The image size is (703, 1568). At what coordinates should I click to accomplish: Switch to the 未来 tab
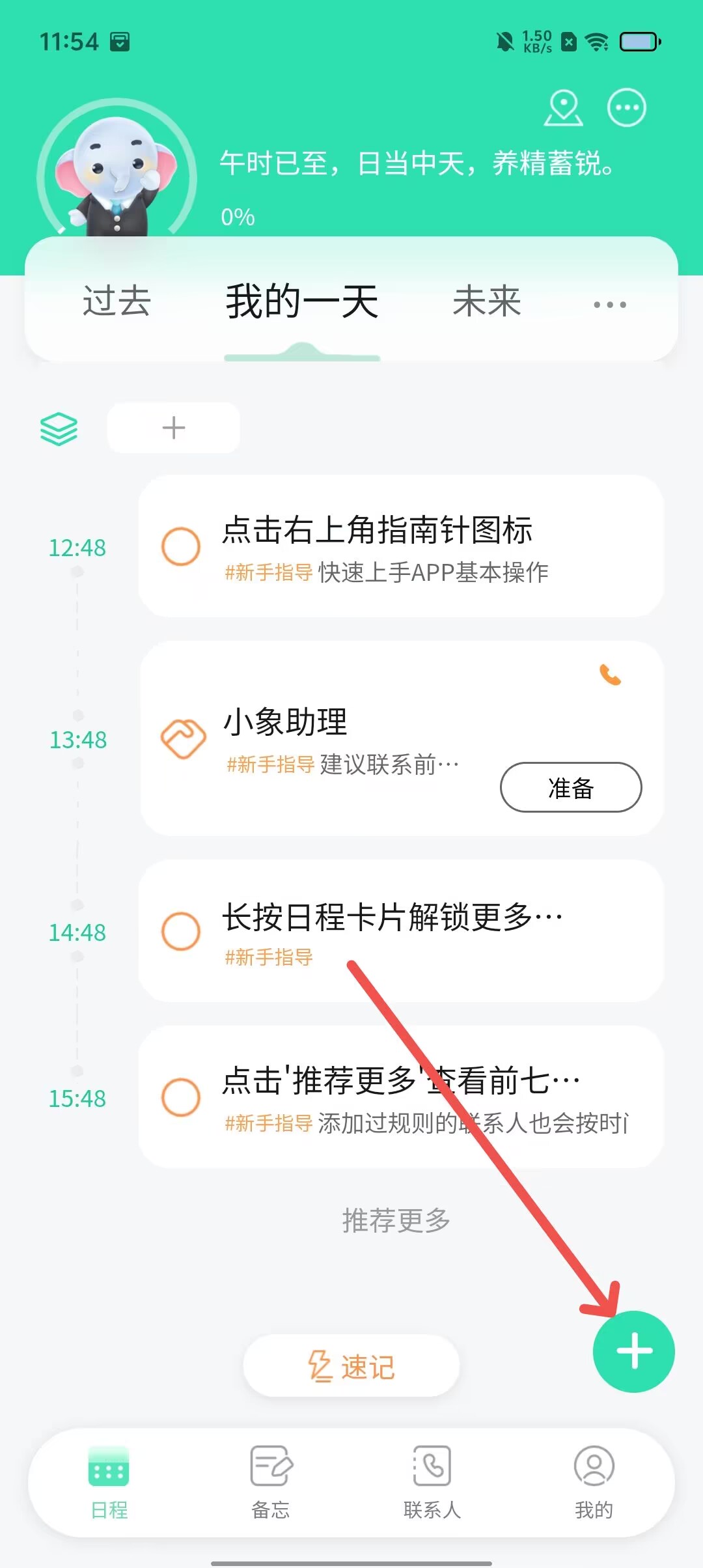tap(486, 301)
